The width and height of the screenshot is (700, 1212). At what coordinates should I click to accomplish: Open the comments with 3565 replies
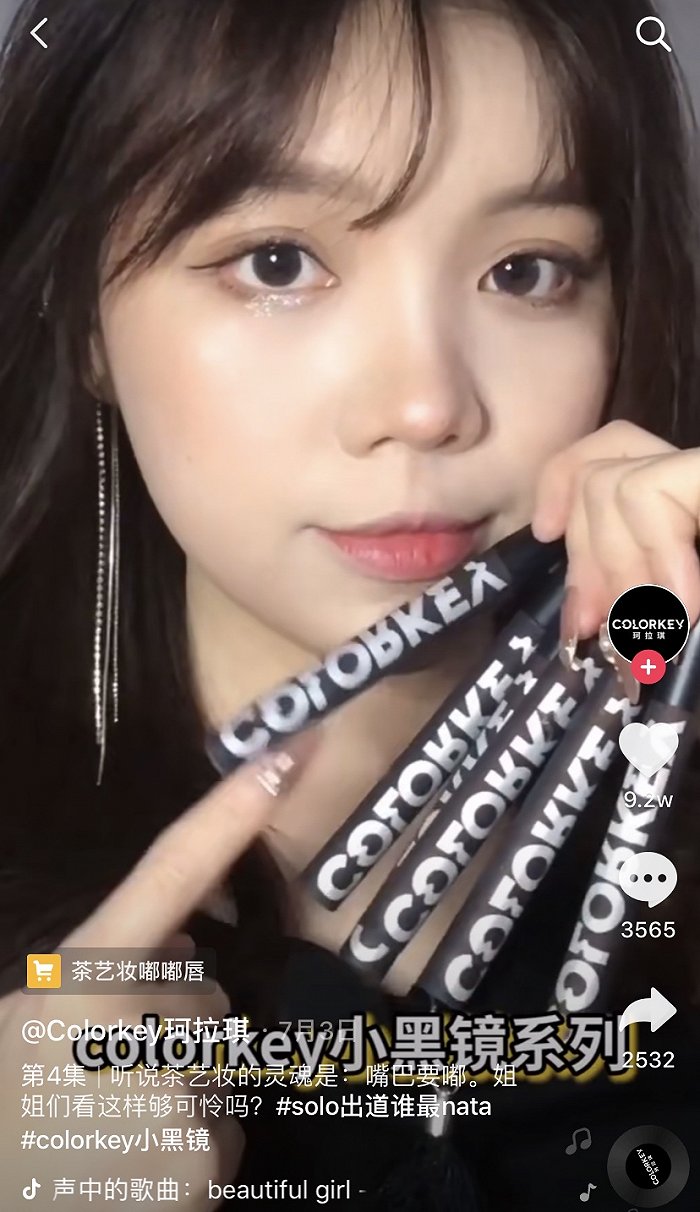[647, 880]
